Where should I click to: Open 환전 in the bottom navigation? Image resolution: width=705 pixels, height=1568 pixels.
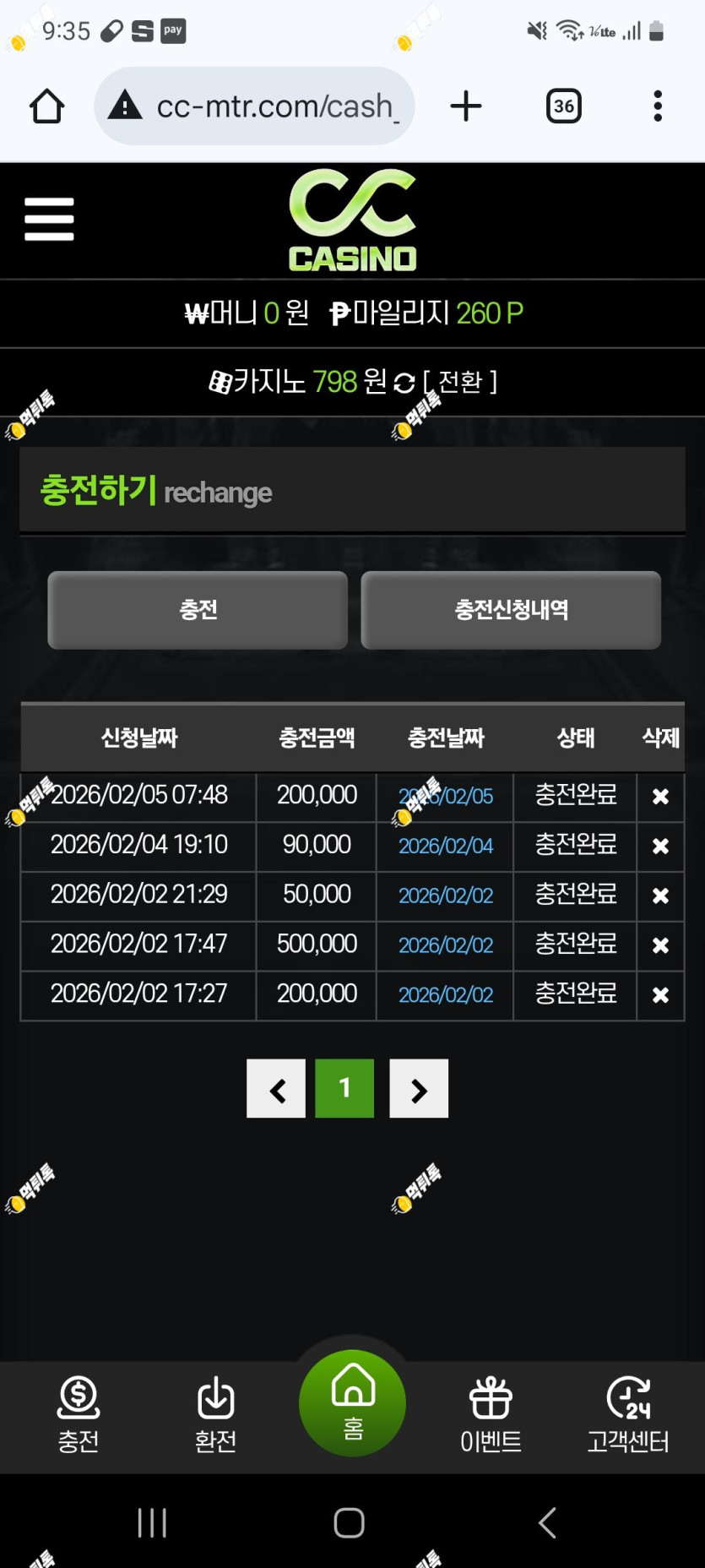[215, 1414]
